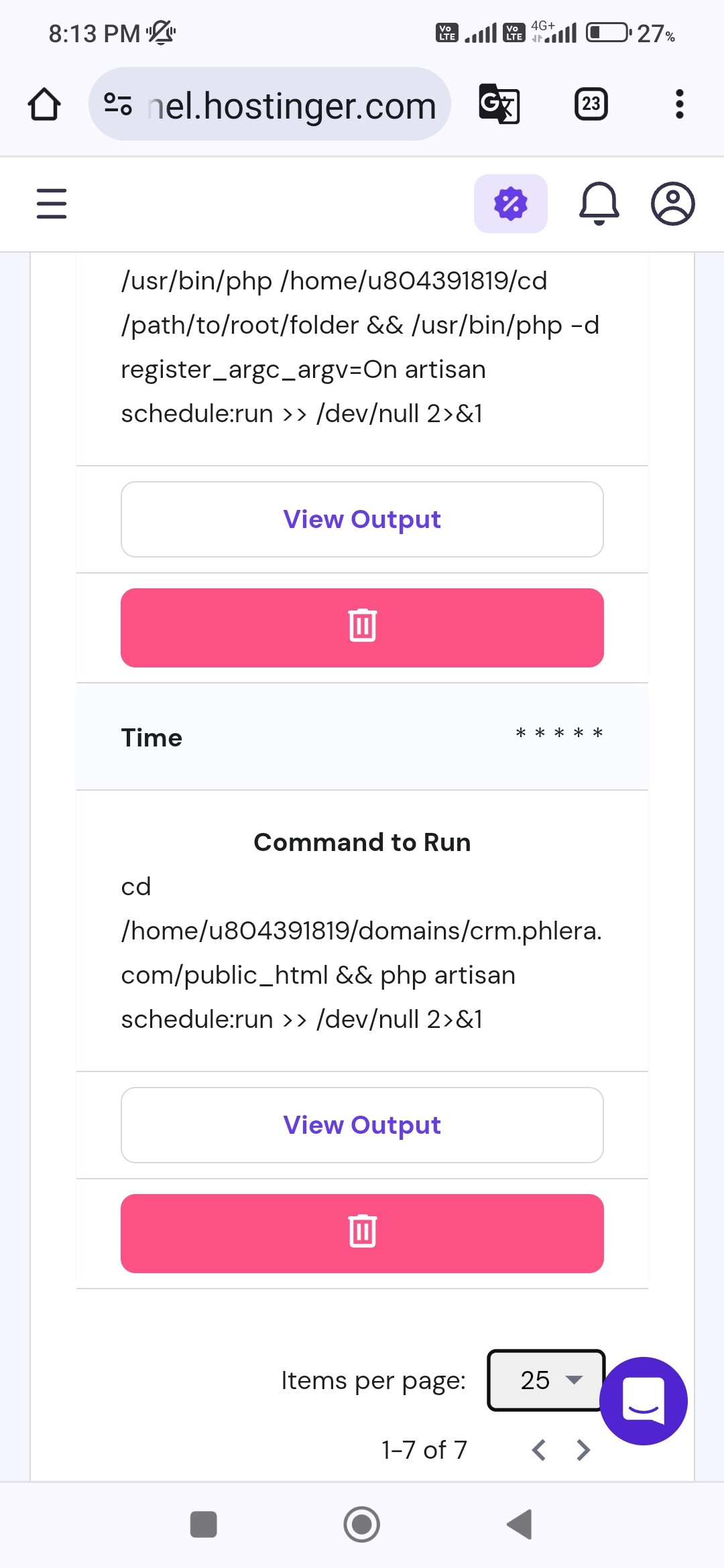Tap the system back button

pyautogui.click(x=520, y=1524)
